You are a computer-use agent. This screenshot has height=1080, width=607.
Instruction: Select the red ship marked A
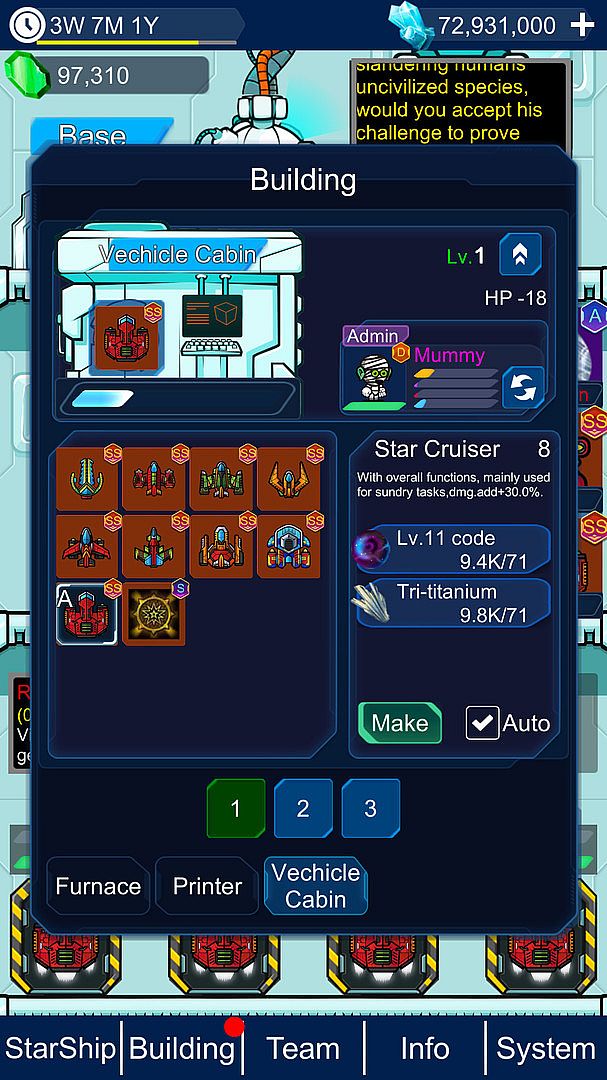pos(87,615)
